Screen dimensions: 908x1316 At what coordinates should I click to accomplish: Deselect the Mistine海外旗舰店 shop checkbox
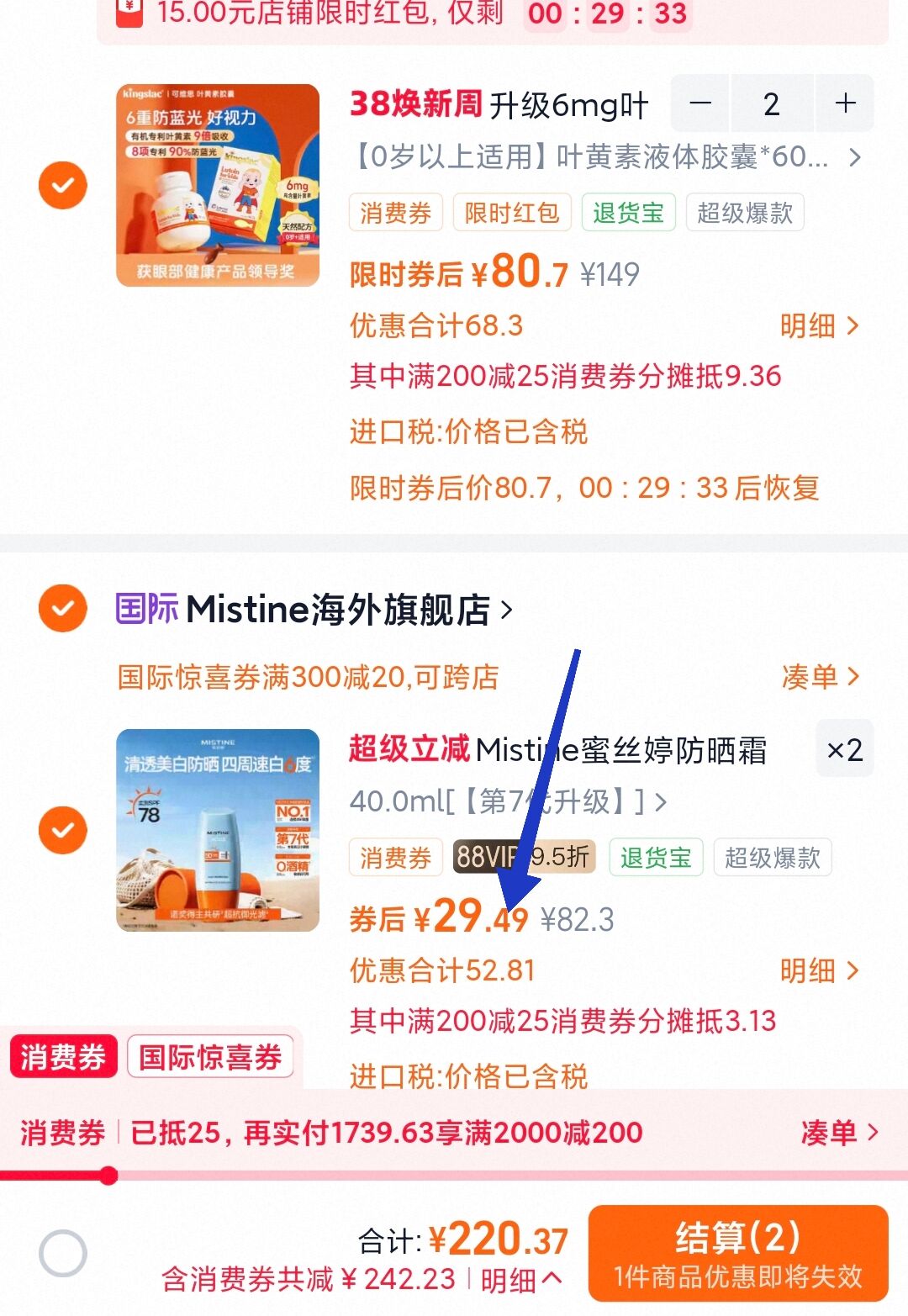tap(63, 608)
